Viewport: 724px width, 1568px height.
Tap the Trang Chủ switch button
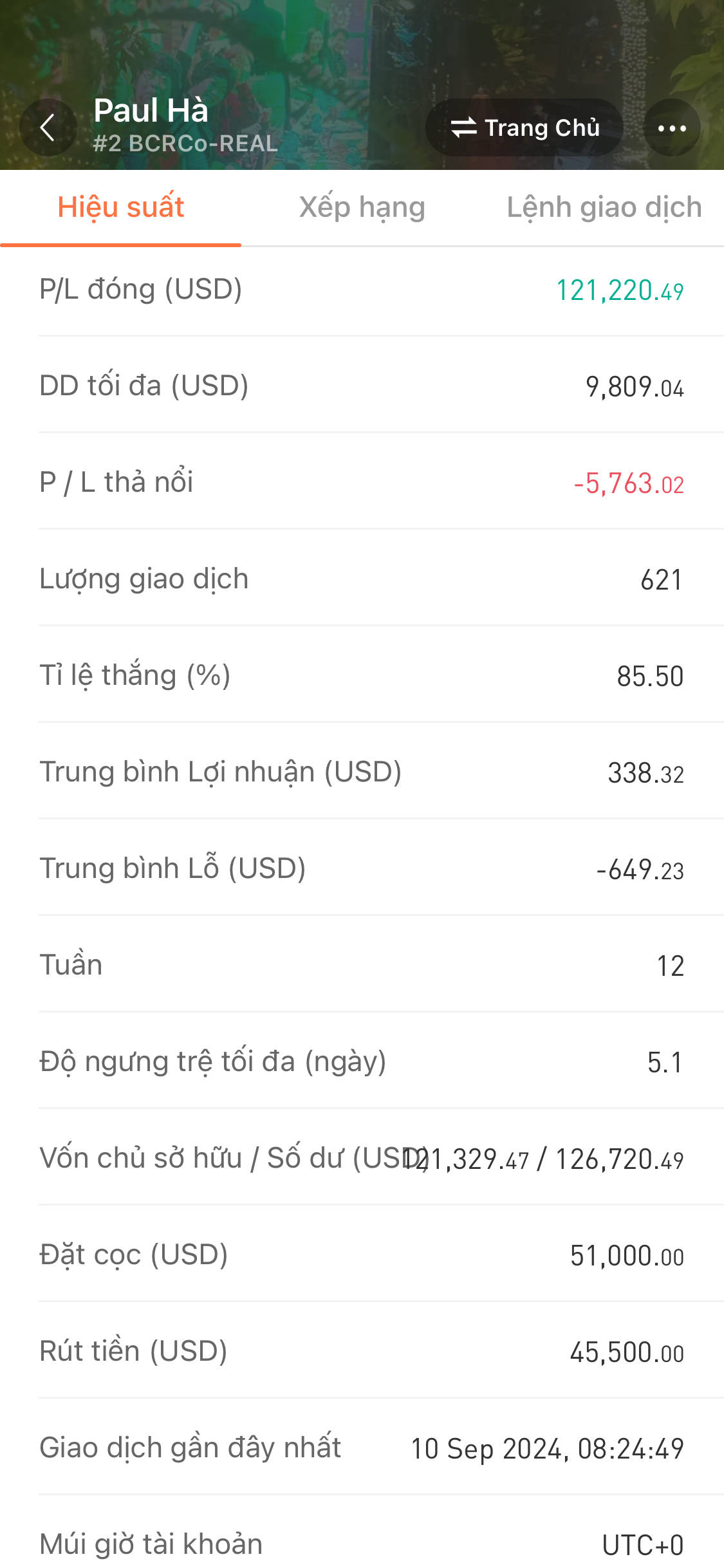pyautogui.click(x=524, y=127)
